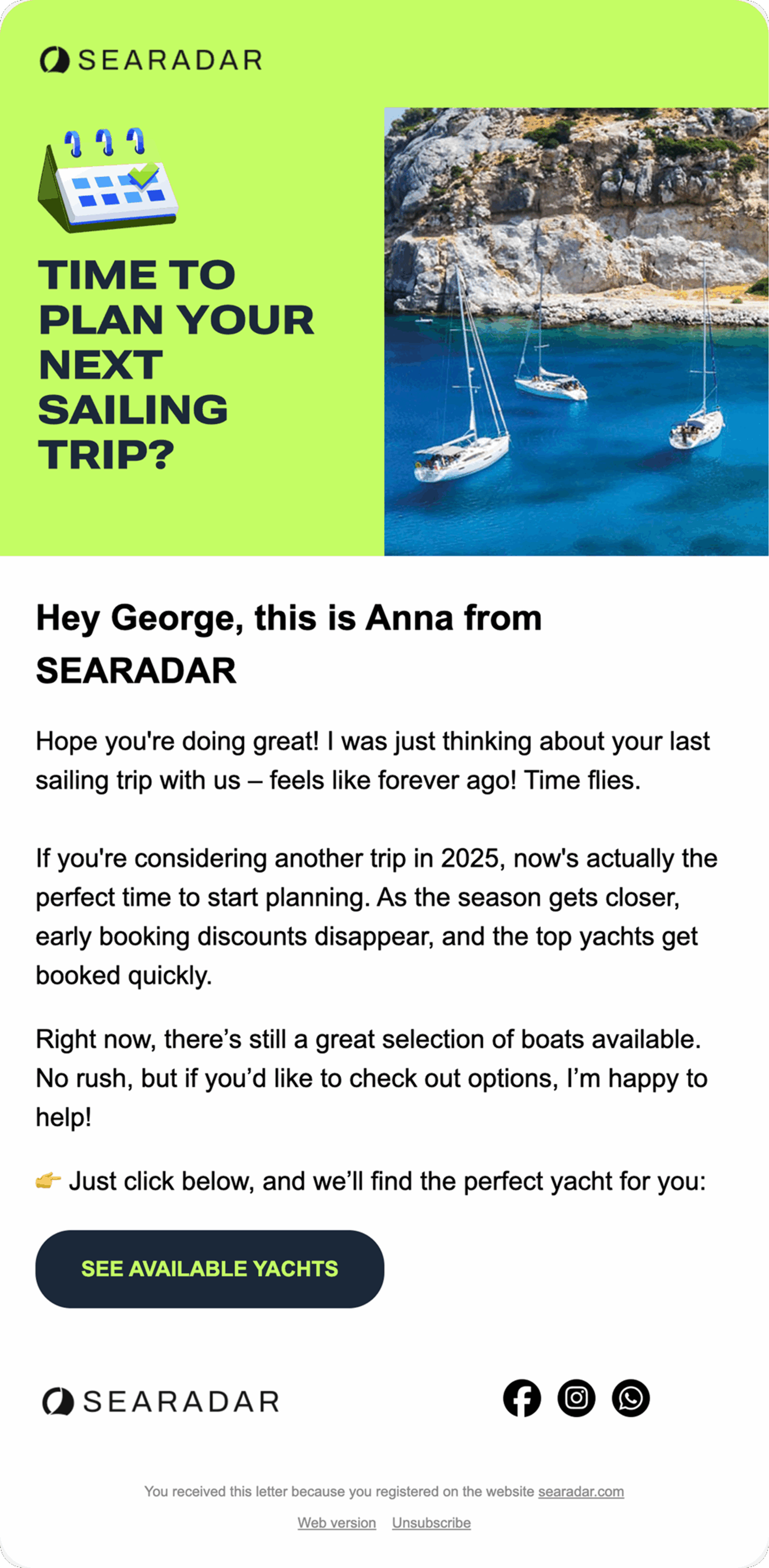The width and height of the screenshot is (769, 1568).
Task: Open the Facebook icon in the footer
Action: click(522, 1398)
